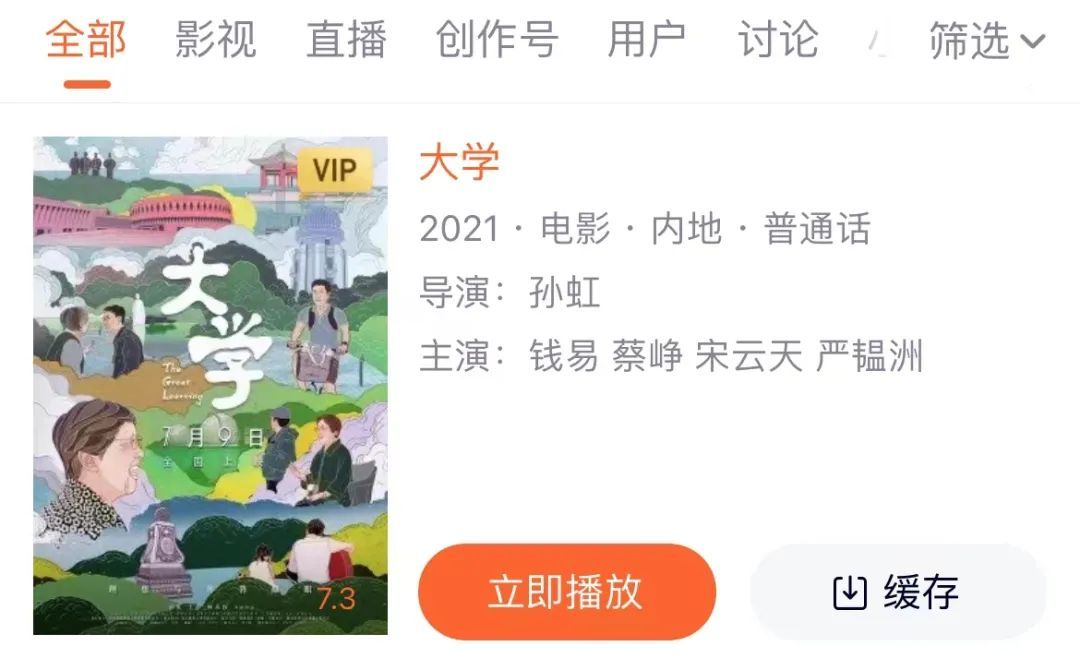Download the movie with 缓存
This screenshot has height=670, width=1080.
pos(897,592)
